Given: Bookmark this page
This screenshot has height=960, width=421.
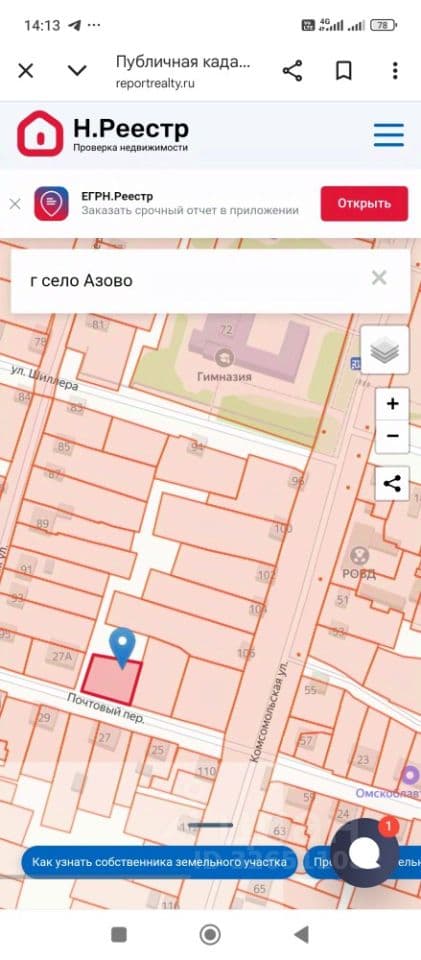Looking at the screenshot, I should coord(344,71).
